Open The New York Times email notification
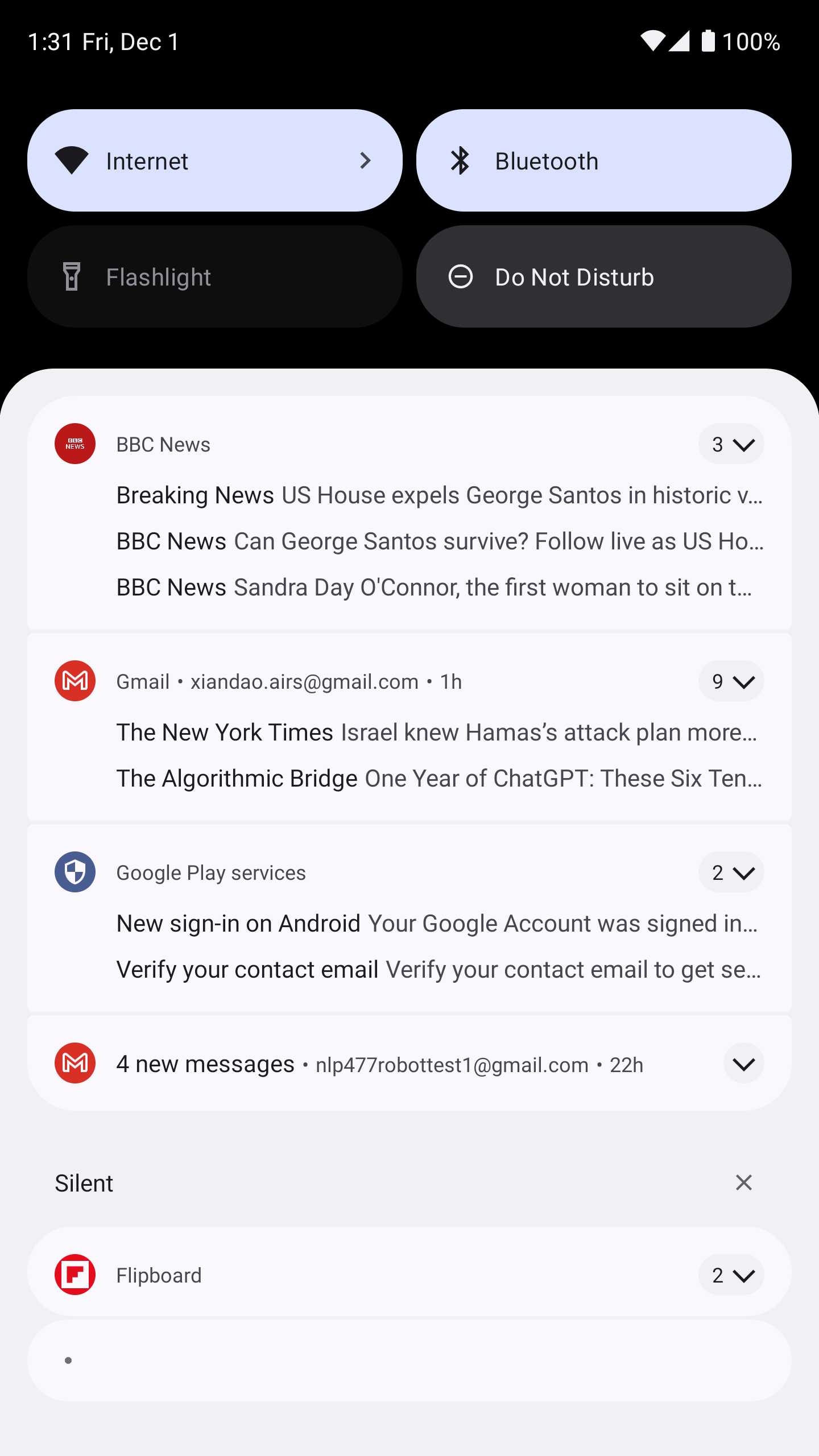819x1456 pixels. click(436, 733)
